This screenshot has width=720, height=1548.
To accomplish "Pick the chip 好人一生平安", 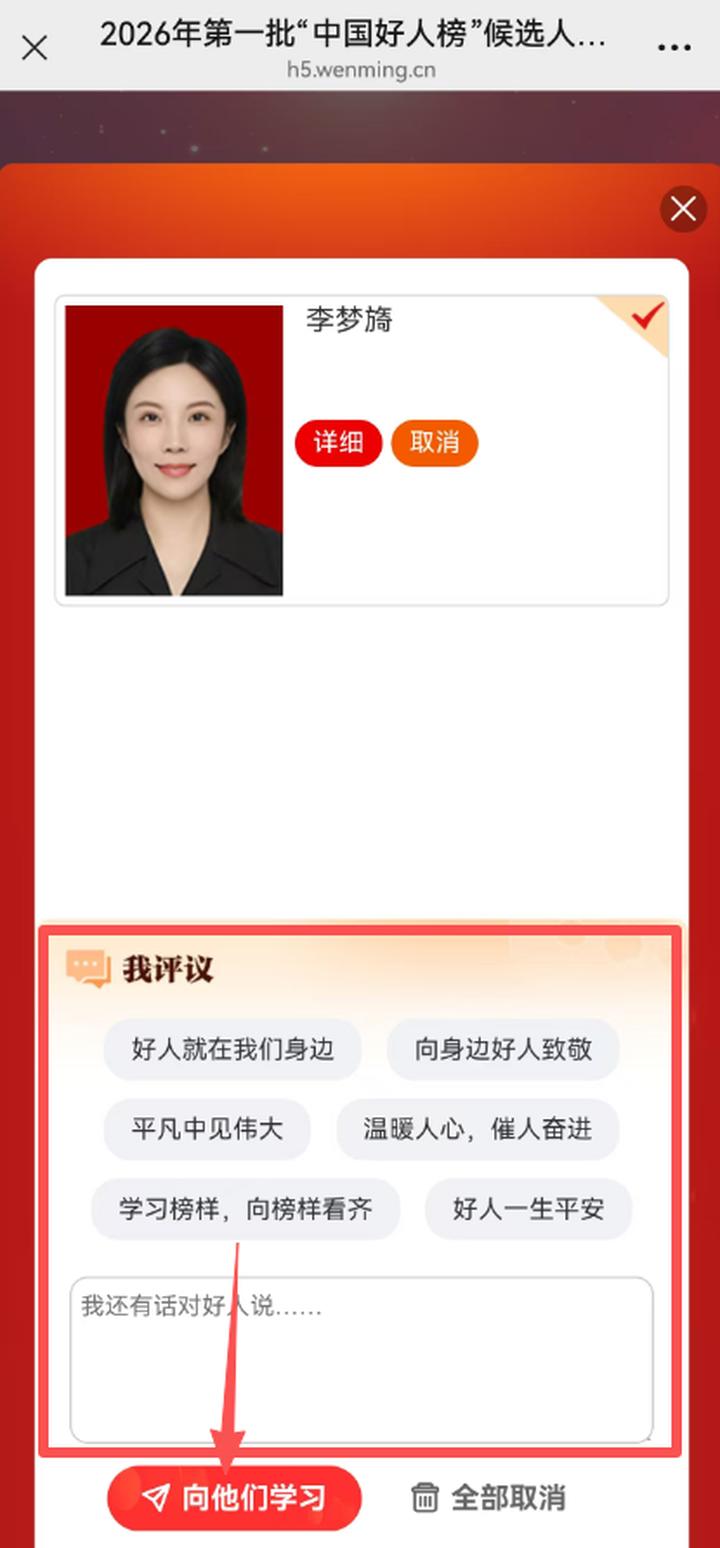I will [528, 1209].
